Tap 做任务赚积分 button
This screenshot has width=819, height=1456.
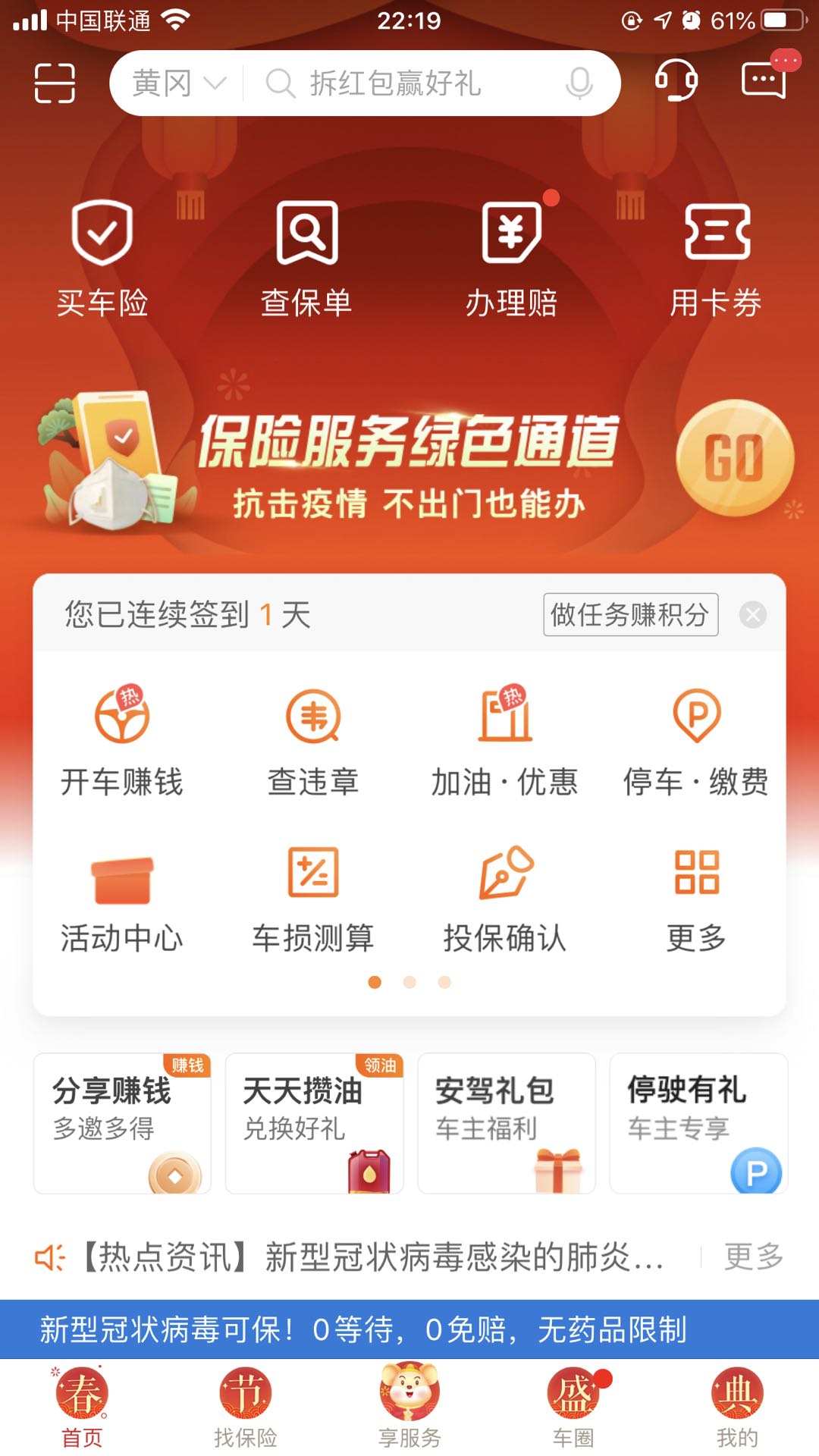630,614
